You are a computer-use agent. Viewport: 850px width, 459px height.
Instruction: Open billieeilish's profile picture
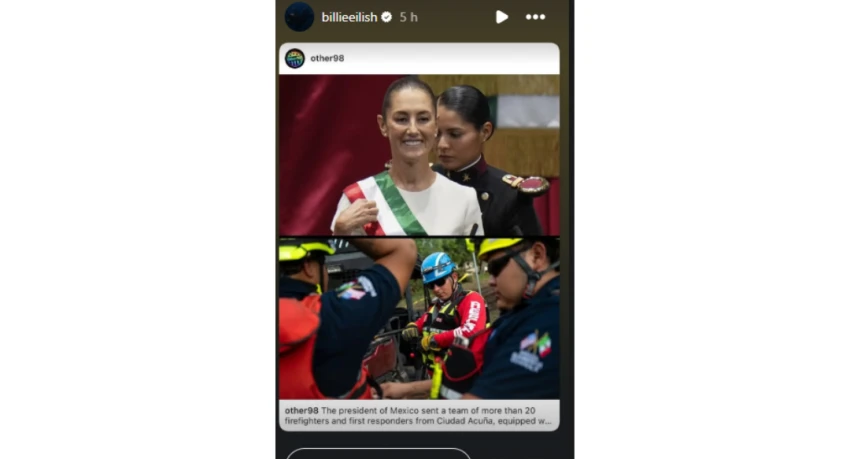pyautogui.click(x=299, y=17)
